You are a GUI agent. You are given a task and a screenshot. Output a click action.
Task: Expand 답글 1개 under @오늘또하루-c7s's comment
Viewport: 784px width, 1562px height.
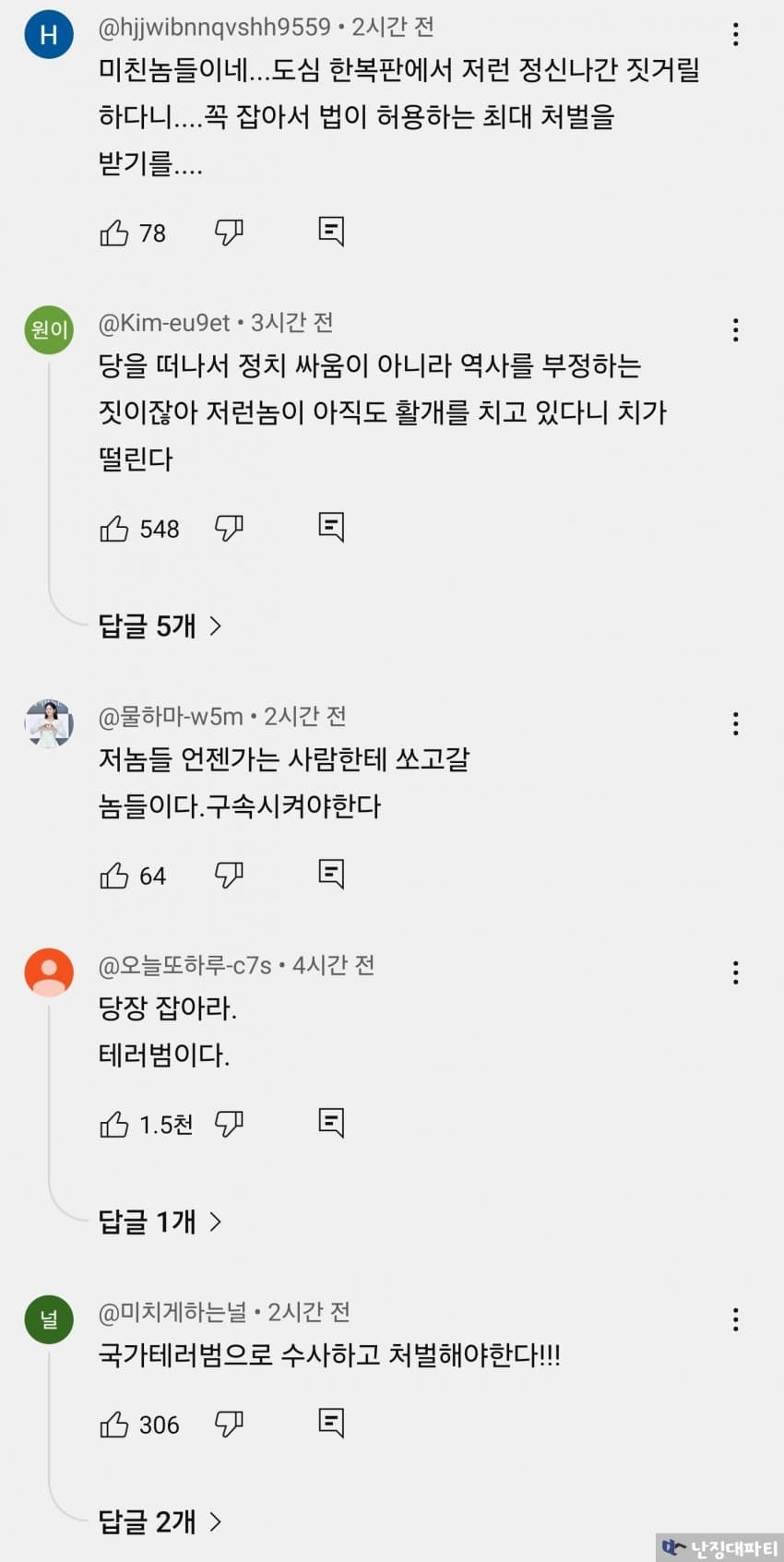click(160, 1222)
